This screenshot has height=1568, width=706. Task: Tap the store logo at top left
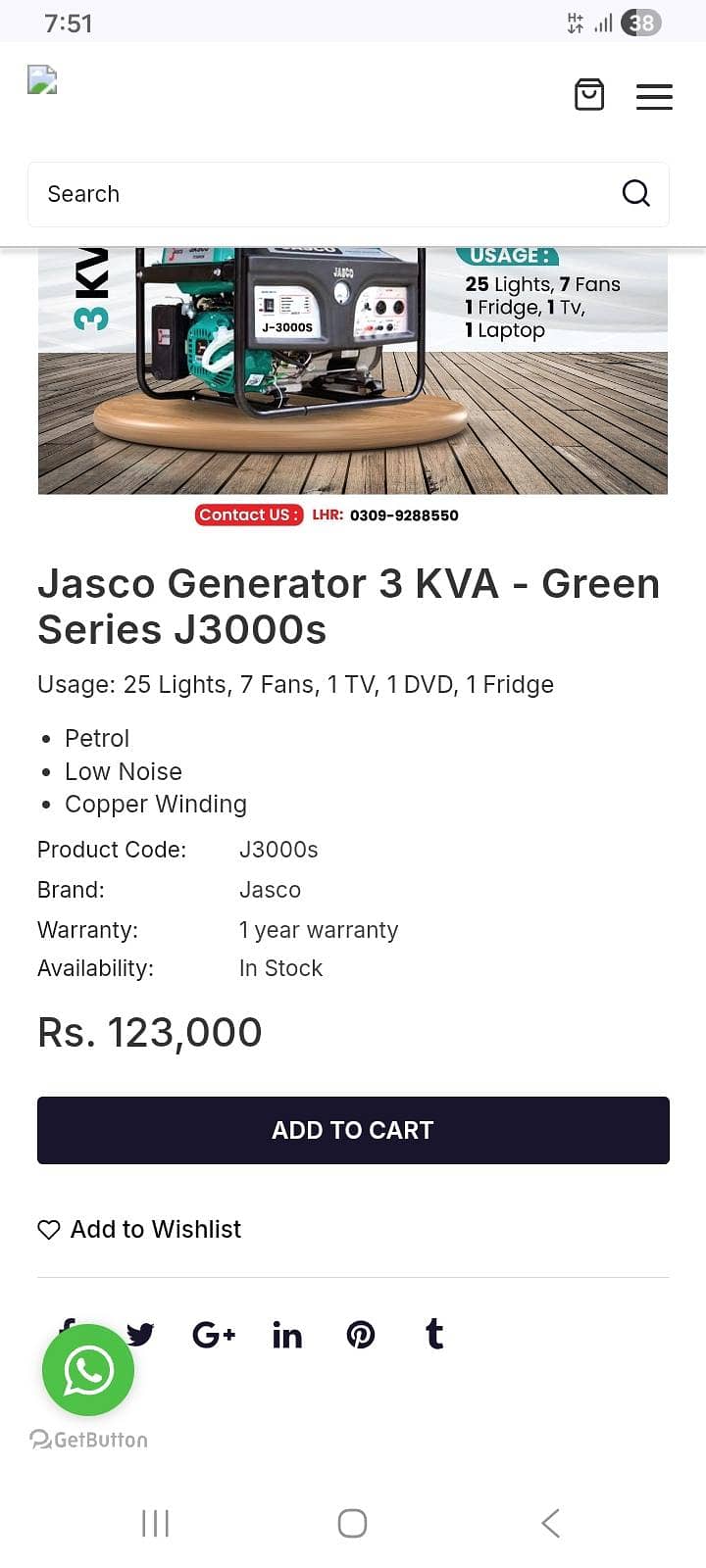42,82
